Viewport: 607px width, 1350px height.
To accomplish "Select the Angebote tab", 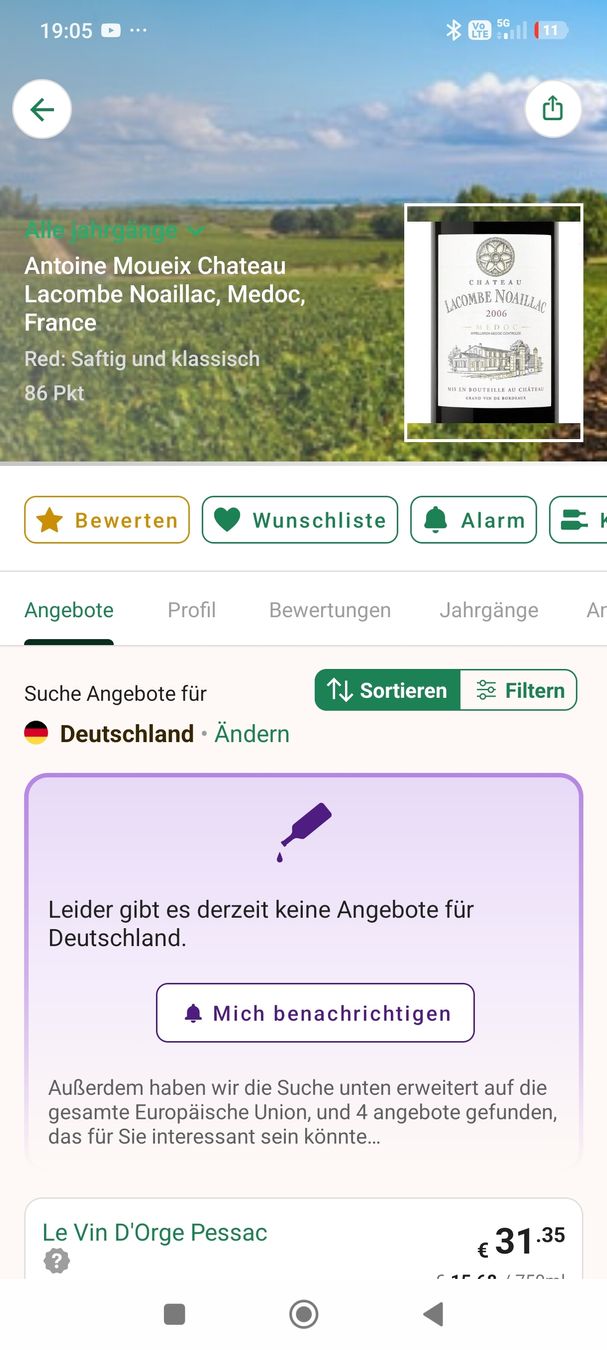I will tap(69, 610).
